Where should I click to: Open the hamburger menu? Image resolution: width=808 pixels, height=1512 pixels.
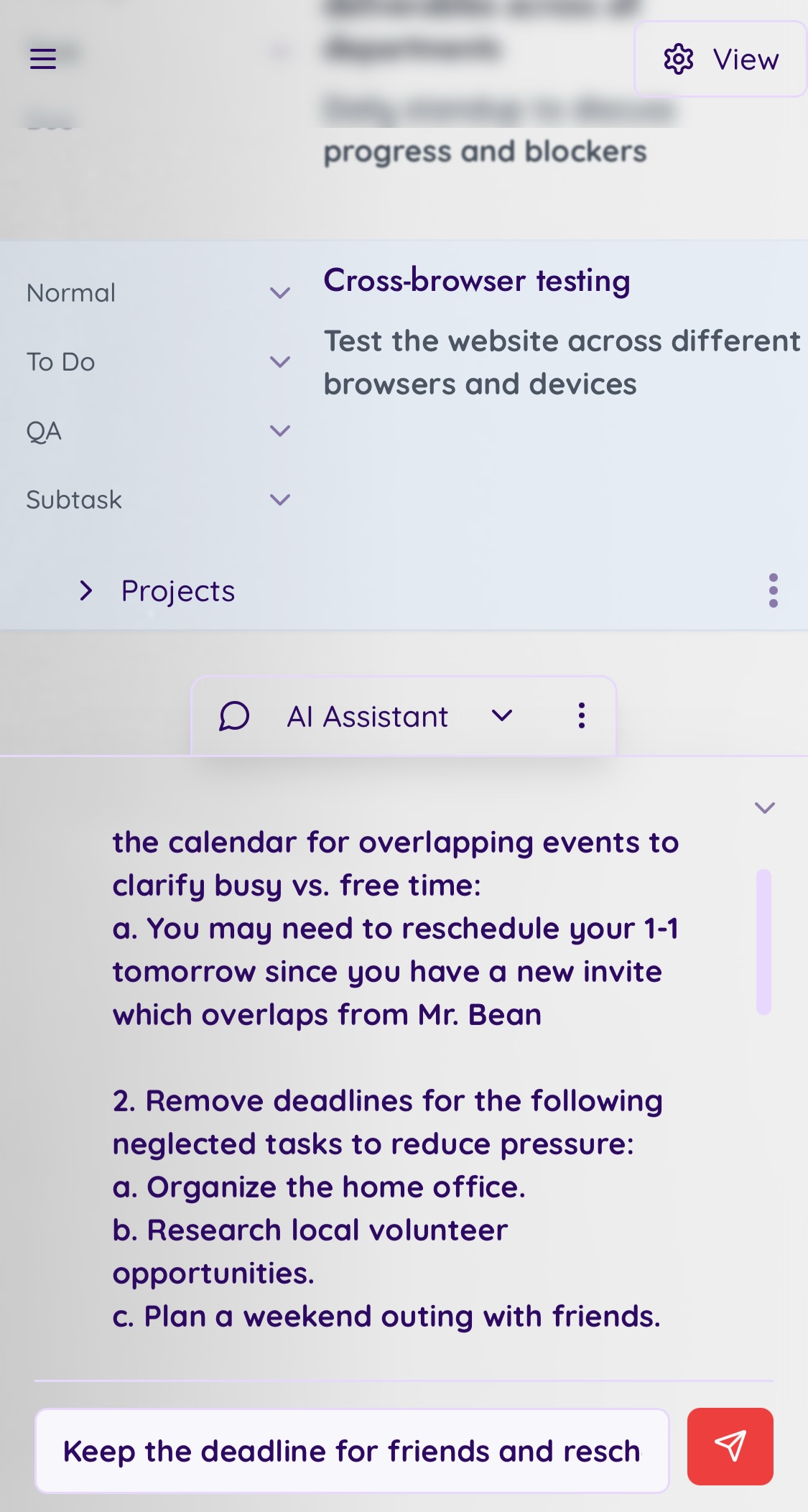(43, 59)
